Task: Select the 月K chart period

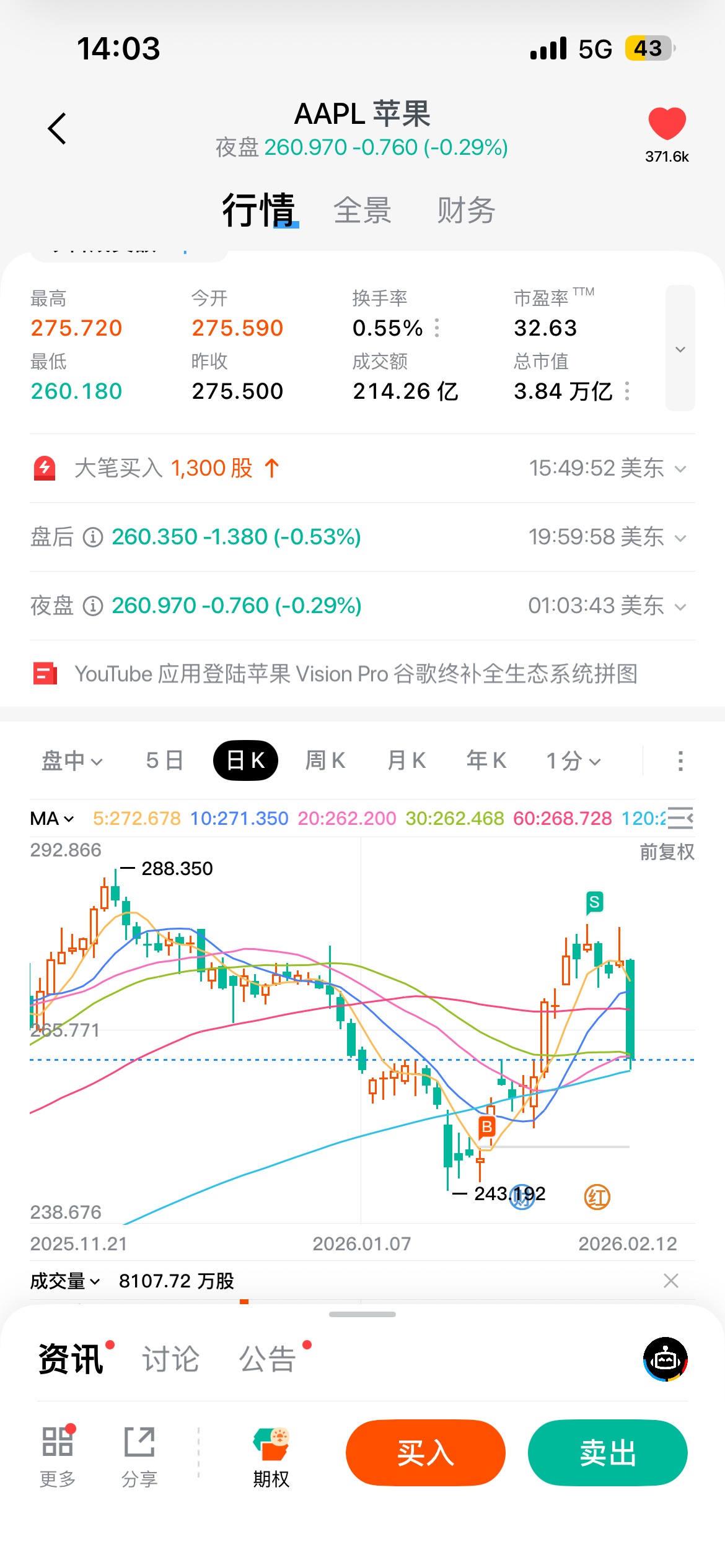Action: (x=406, y=760)
